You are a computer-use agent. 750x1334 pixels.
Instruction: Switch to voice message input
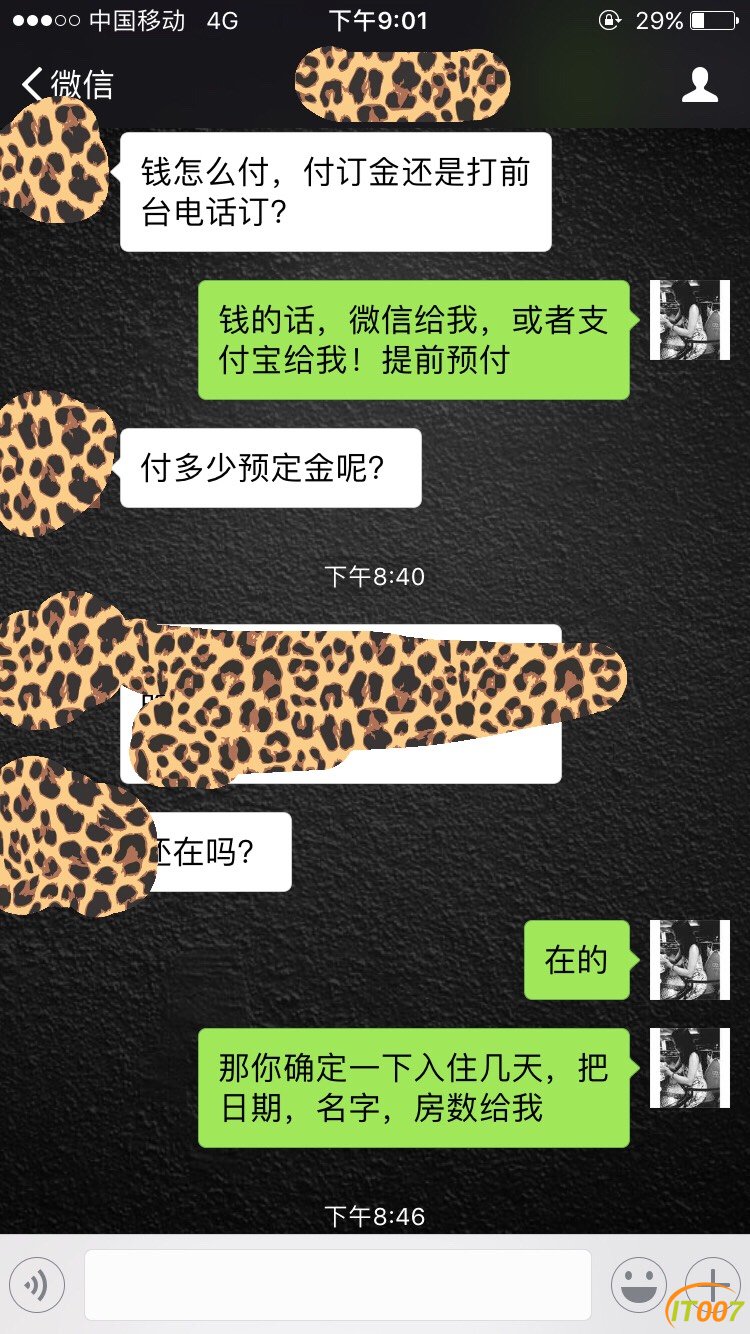pyautogui.click(x=37, y=1285)
